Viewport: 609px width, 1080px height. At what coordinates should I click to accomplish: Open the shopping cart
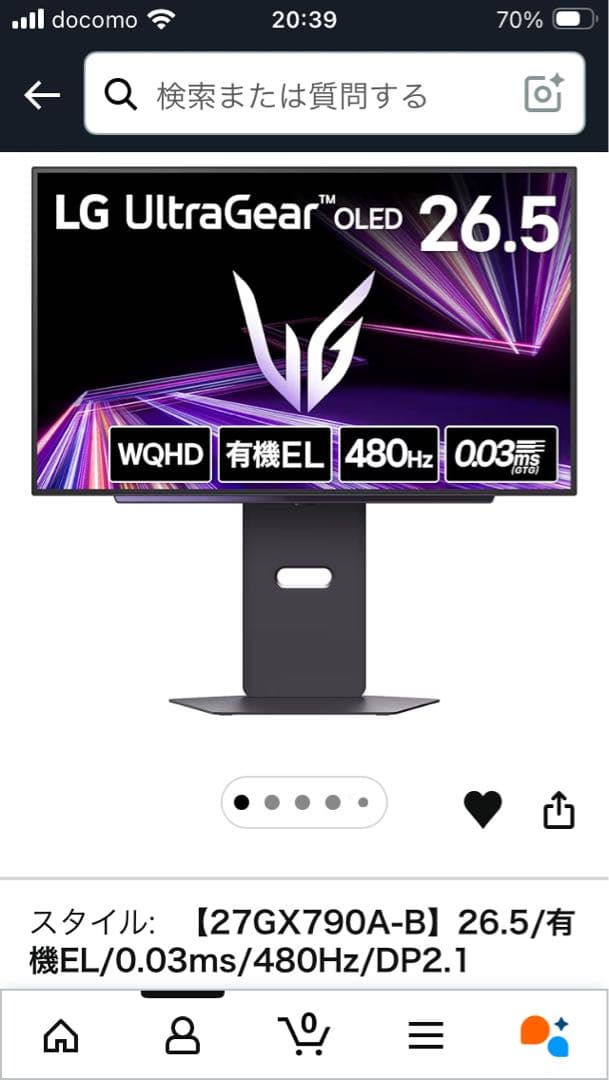(304, 1033)
